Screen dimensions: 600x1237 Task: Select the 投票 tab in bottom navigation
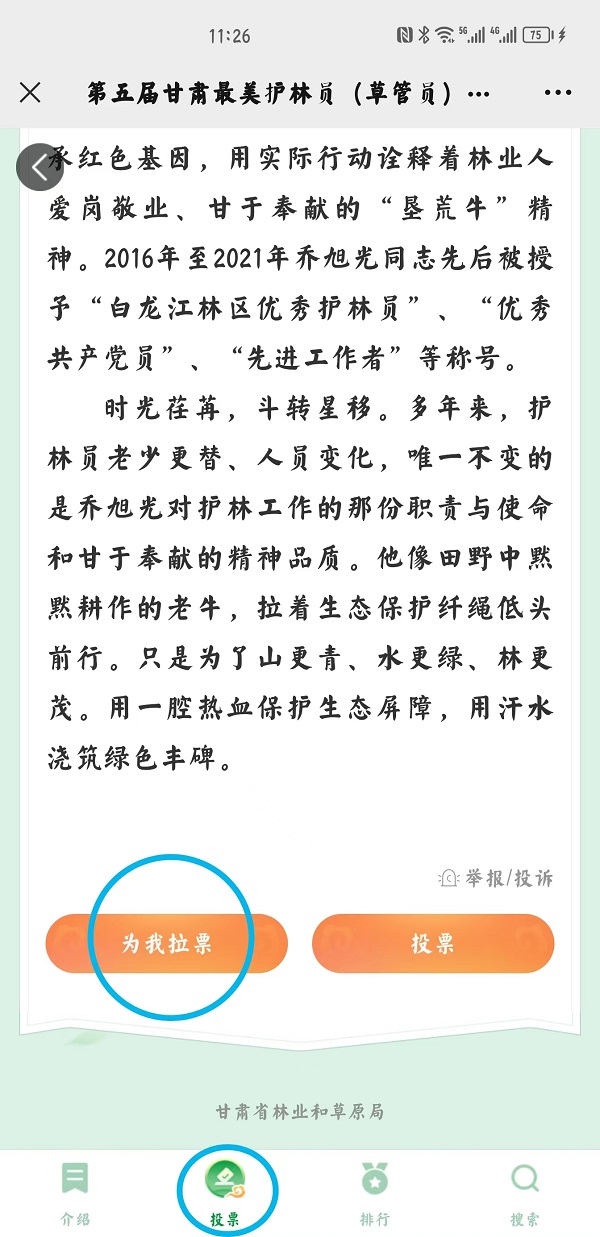pyautogui.click(x=225, y=1194)
